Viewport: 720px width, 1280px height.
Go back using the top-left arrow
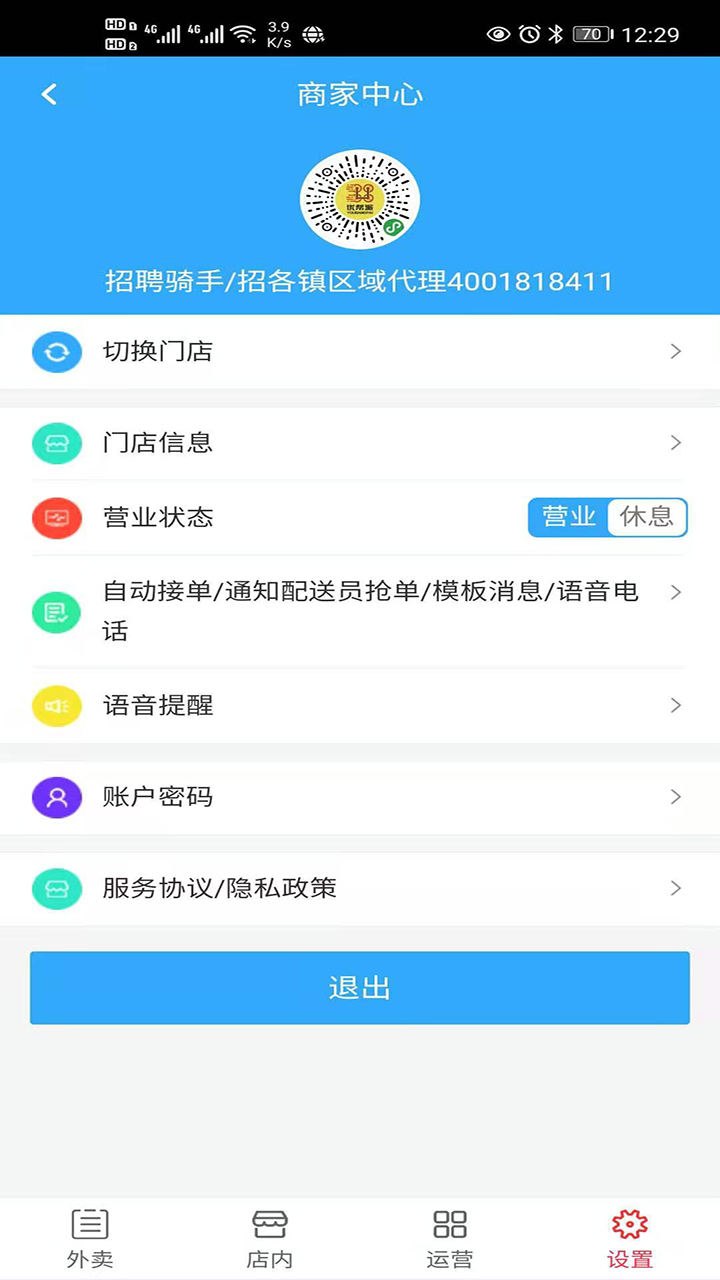49,94
